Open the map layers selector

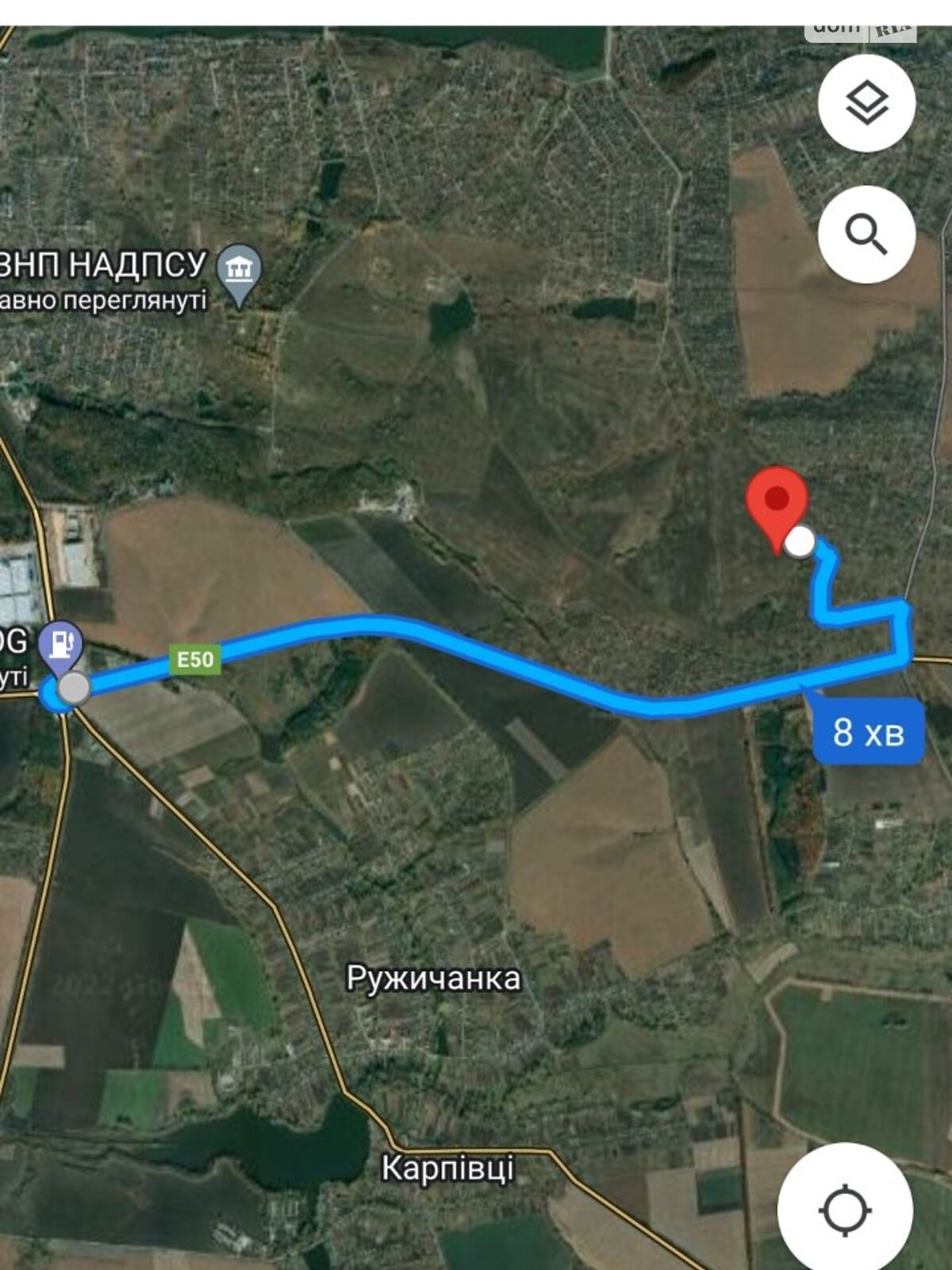(x=866, y=103)
